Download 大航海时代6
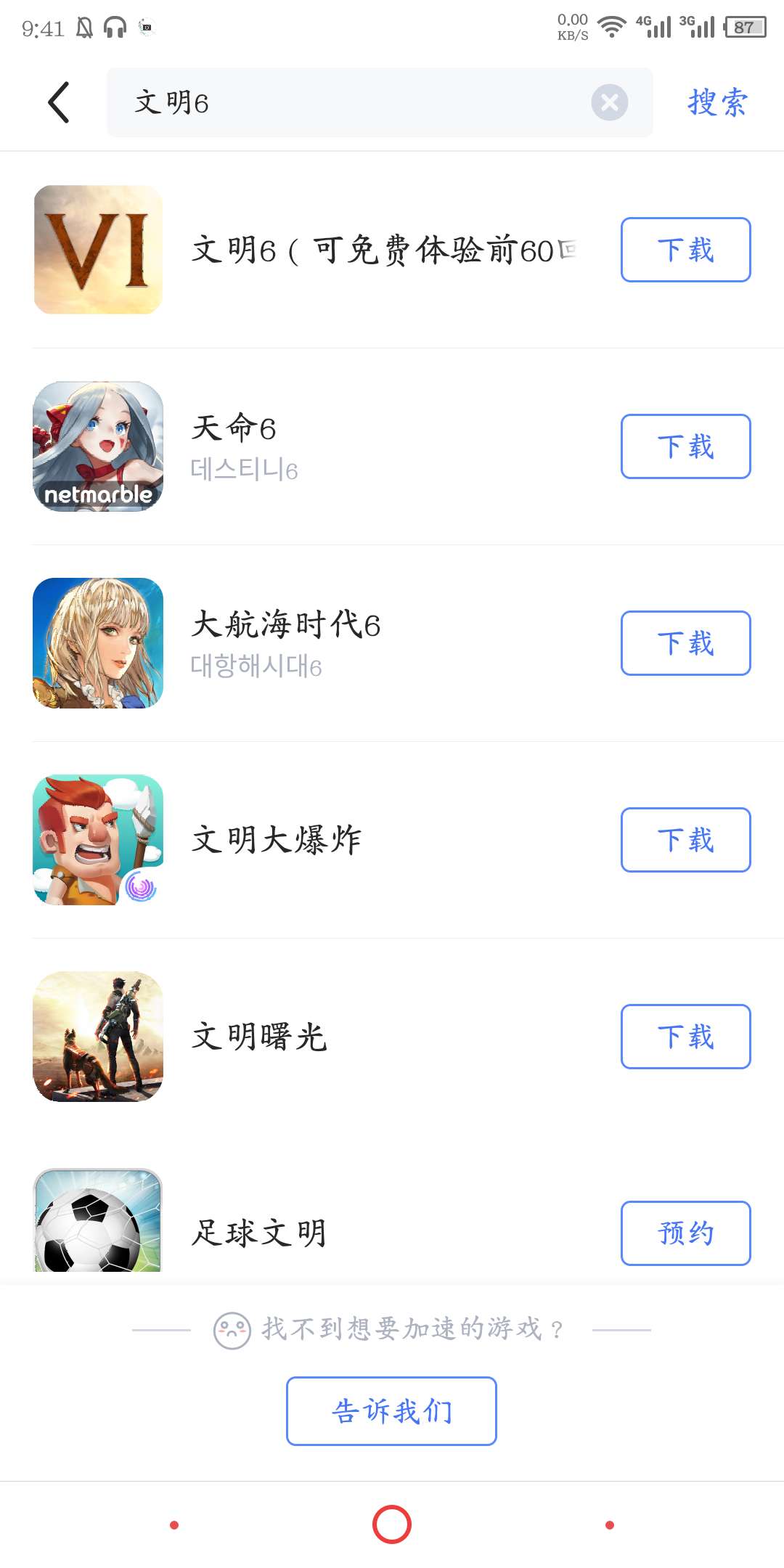The width and height of the screenshot is (784, 1568). (x=685, y=643)
